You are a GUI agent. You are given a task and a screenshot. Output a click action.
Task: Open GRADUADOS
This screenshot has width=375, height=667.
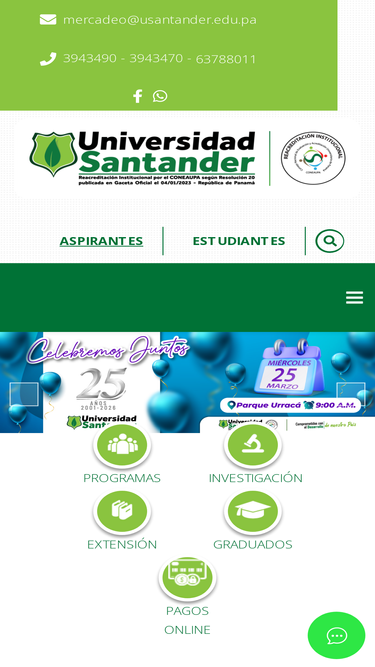253,521
